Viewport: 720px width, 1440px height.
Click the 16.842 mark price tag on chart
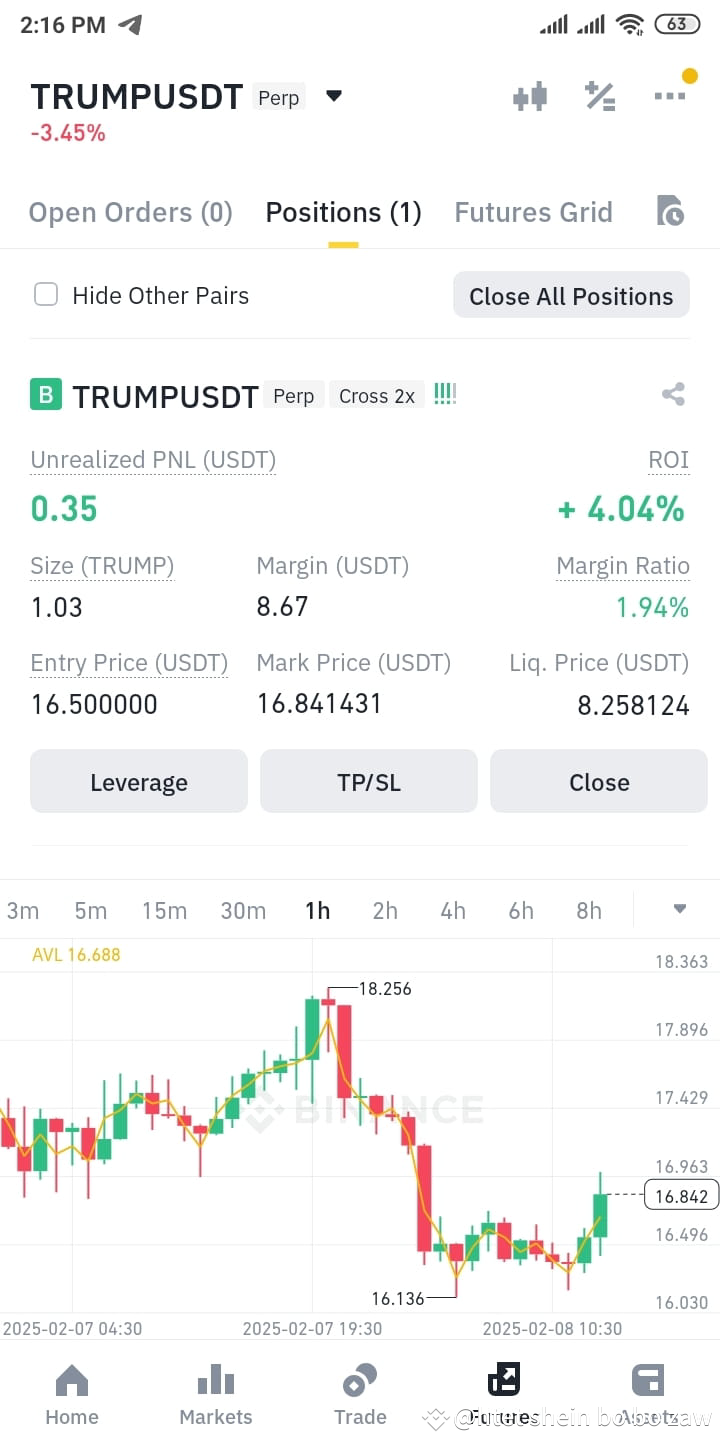tap(681, 1195)
